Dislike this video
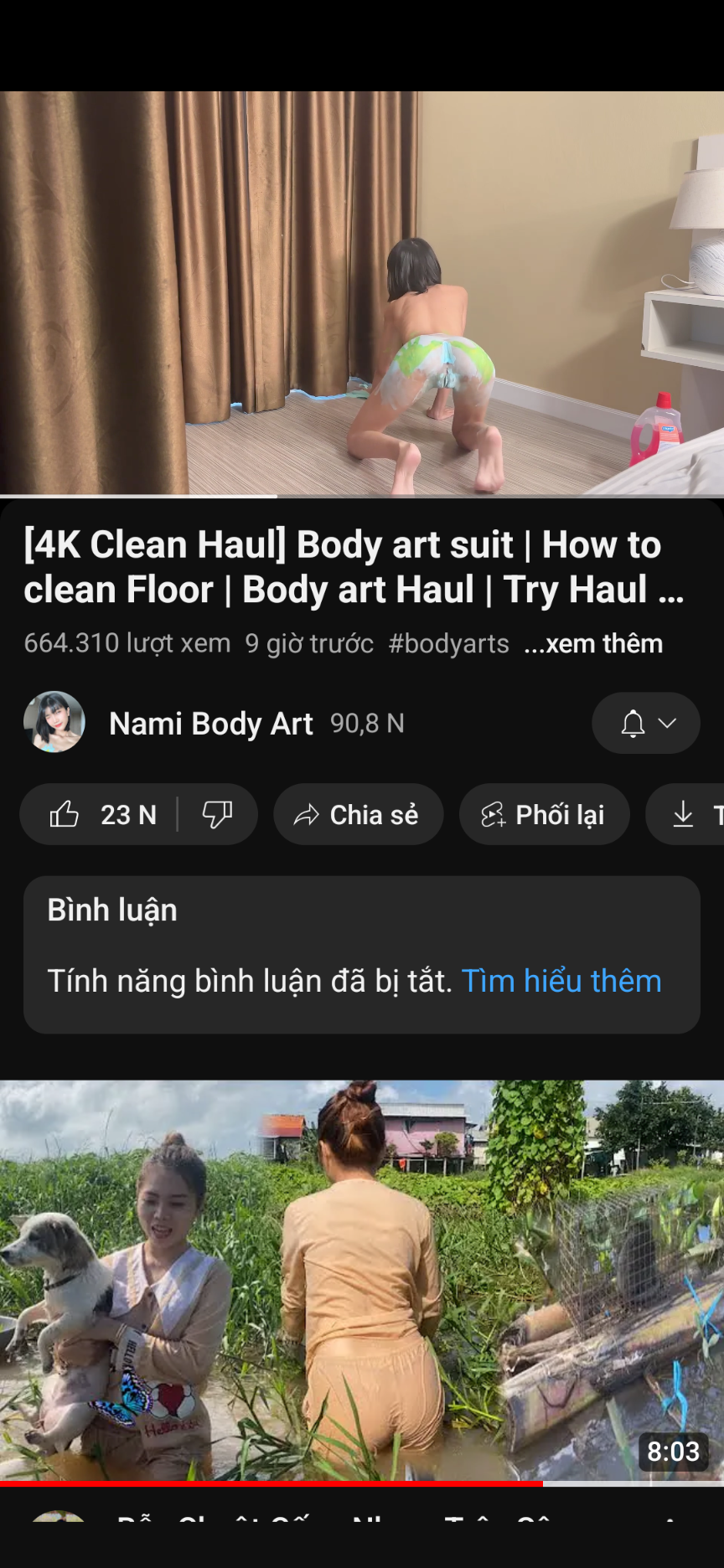The image size is (724, 1568). click(217, 814)
